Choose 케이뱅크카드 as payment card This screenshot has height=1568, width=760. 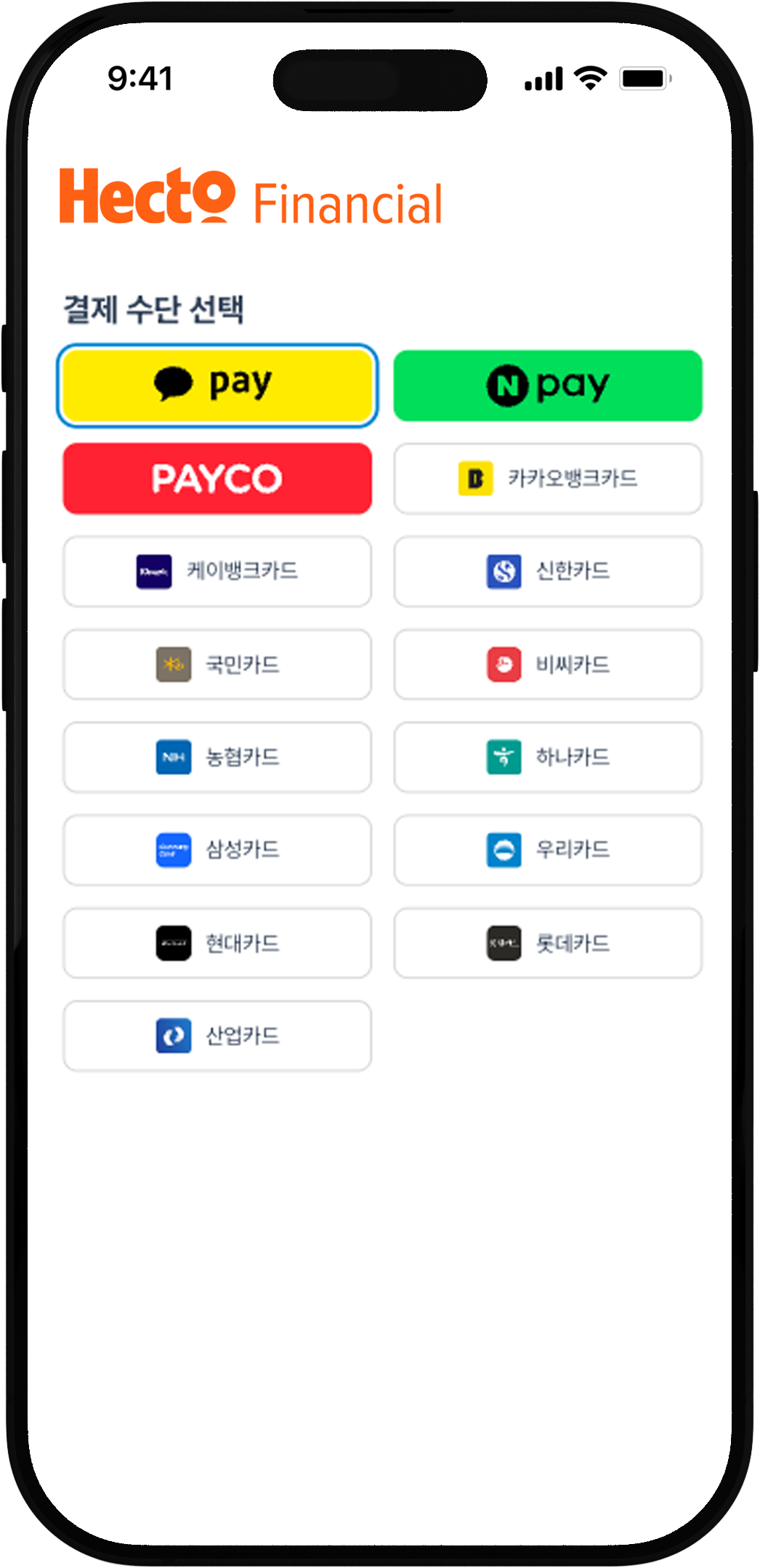[217, 572]
